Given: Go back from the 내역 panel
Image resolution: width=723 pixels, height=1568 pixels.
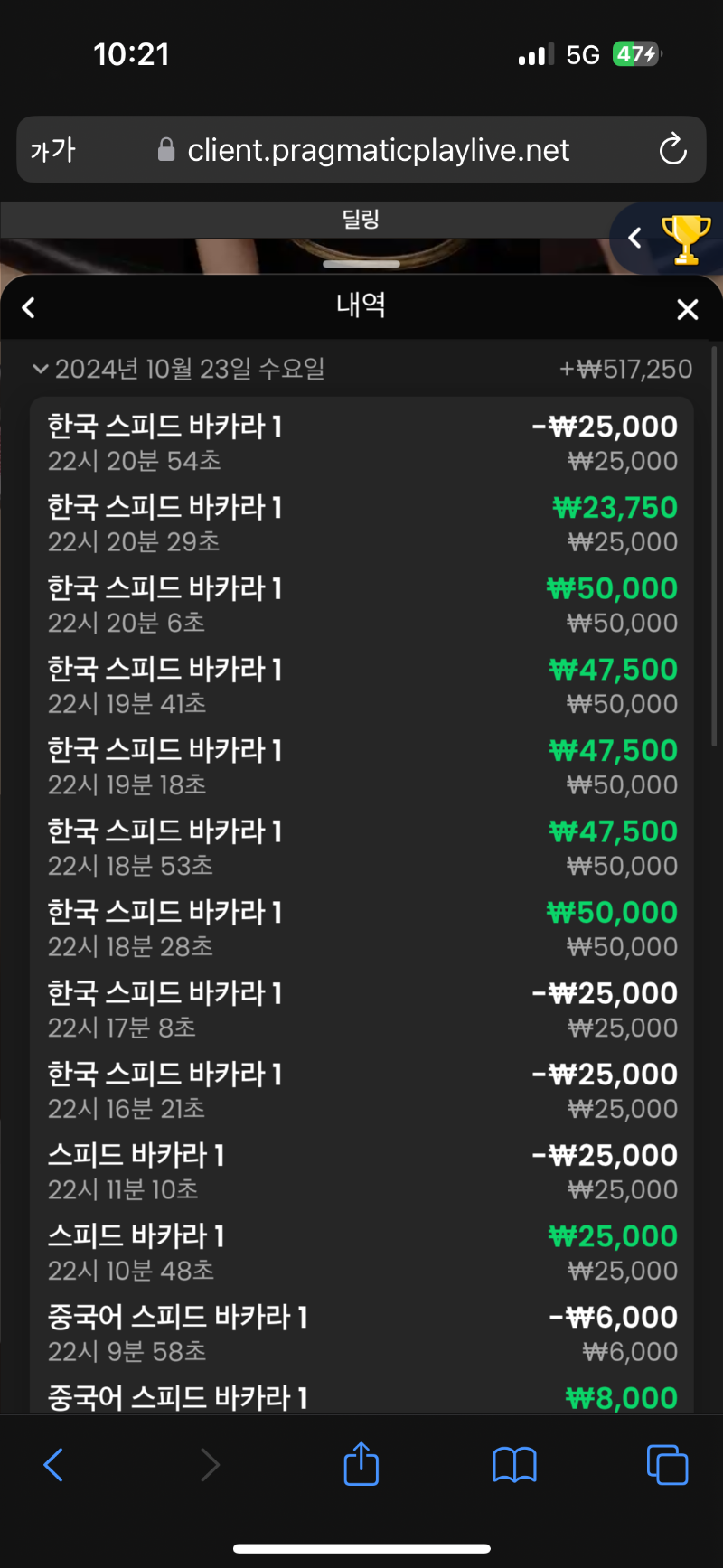Looking at the screenshot, I should 29,308.
